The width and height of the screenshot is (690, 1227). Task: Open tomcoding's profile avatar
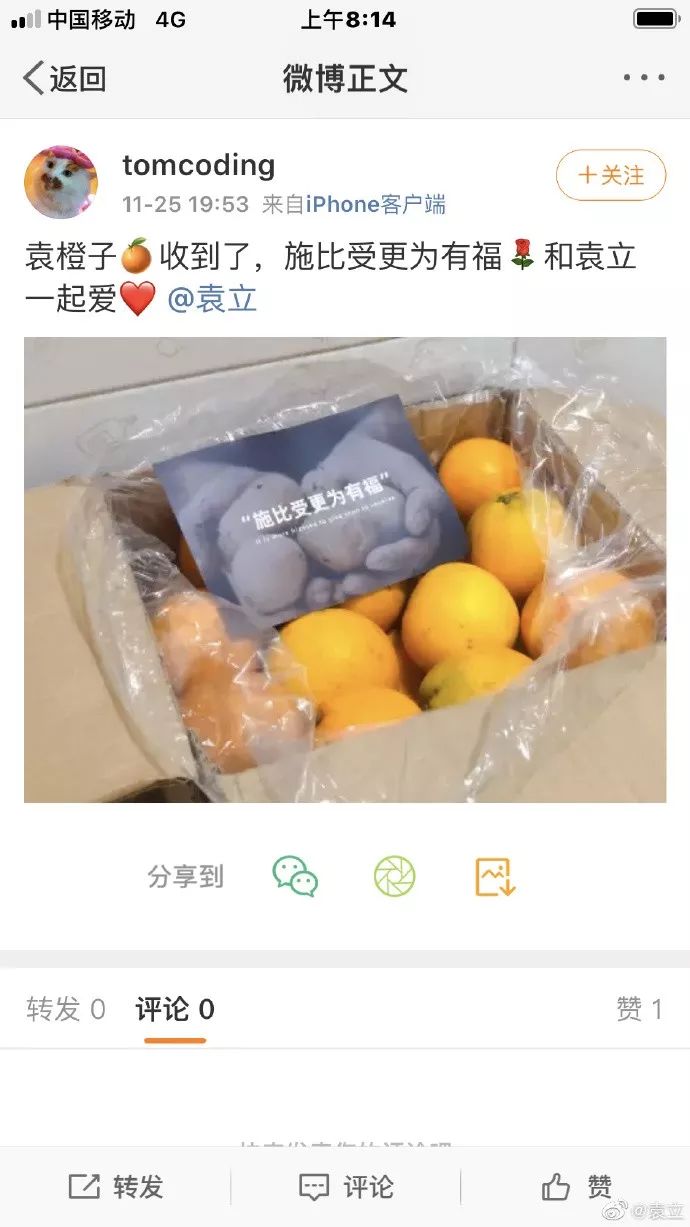(x=61, y=181)
